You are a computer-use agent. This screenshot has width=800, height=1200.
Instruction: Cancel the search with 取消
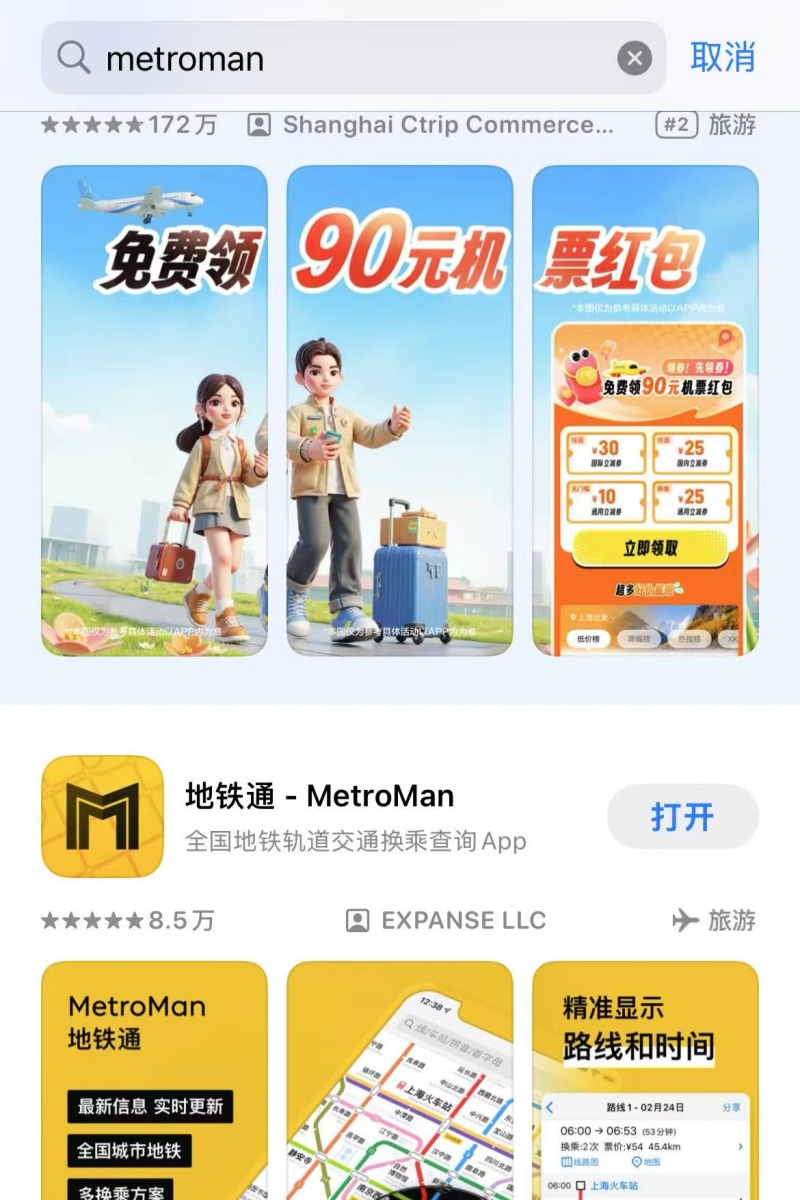click(722, 58)
